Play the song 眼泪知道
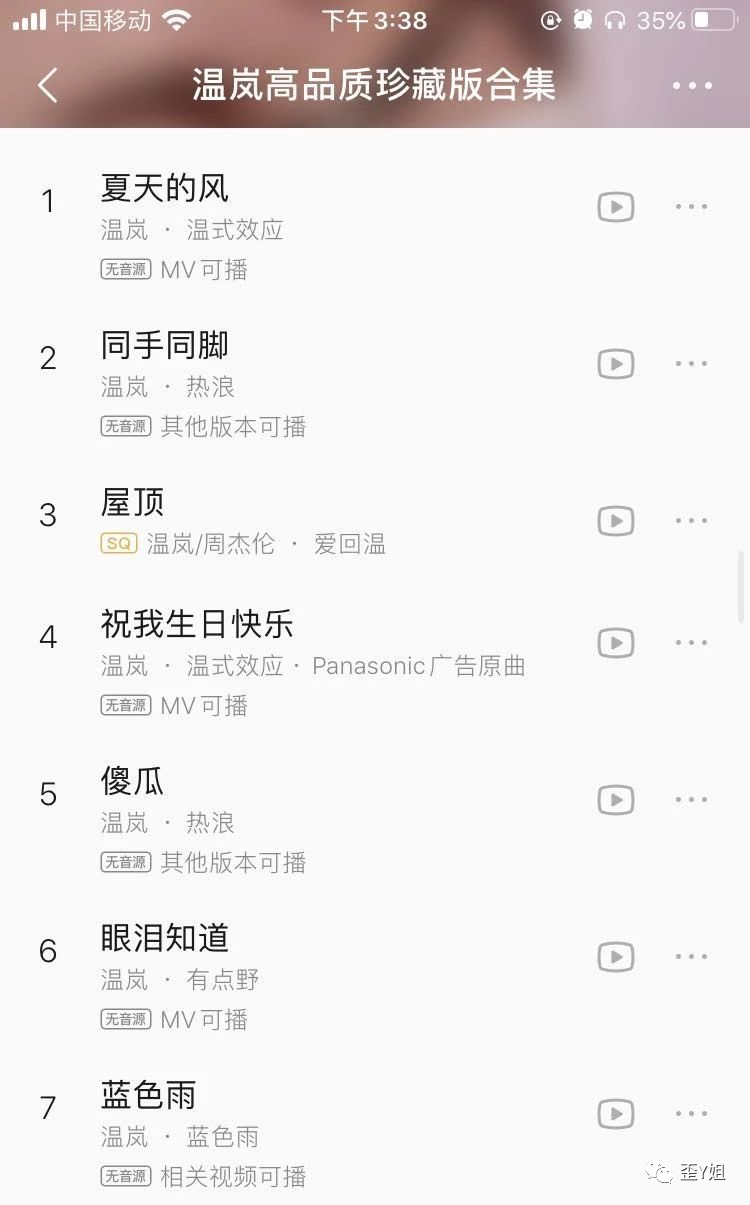This screenshot has width=750, height=1205. pos(165,938)
